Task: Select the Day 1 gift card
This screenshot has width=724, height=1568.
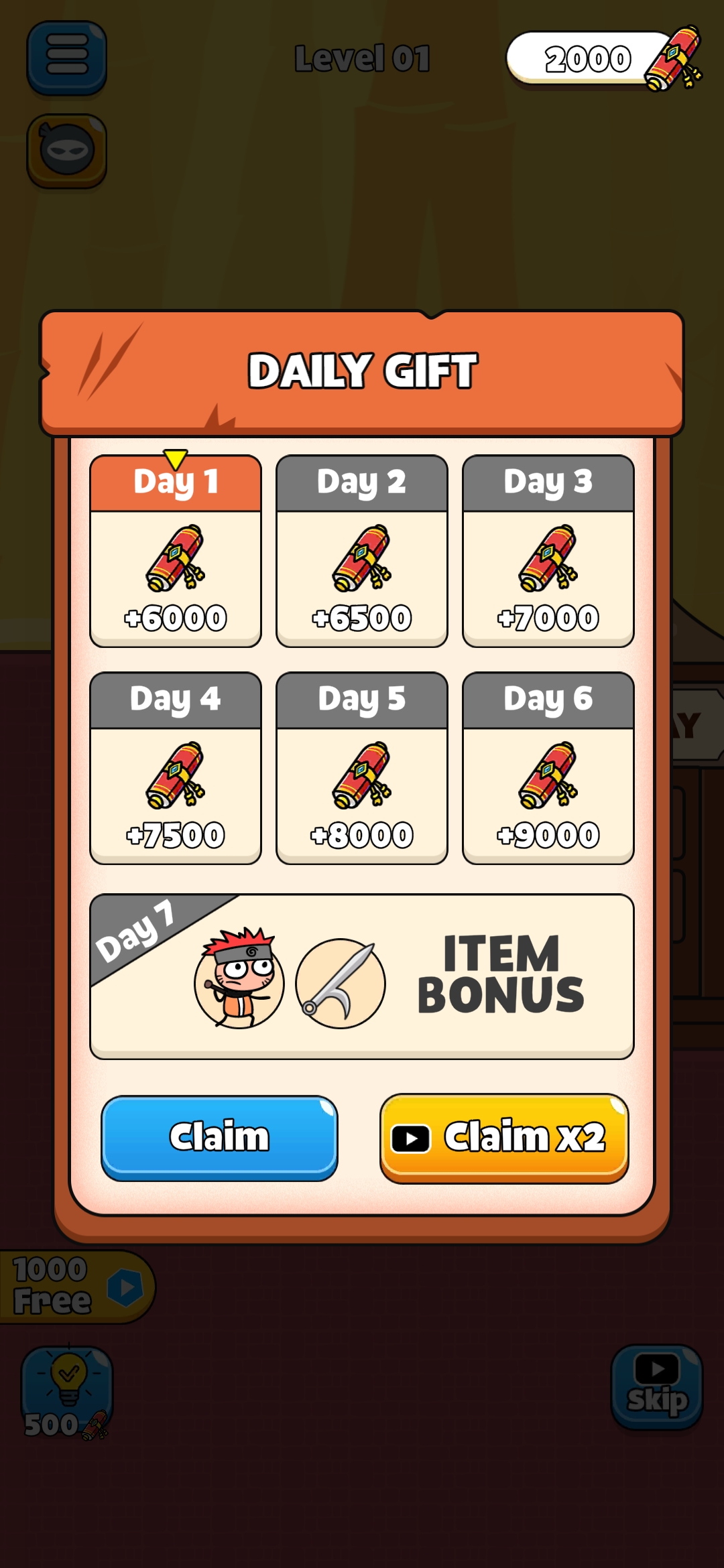Action: [176, 551]
